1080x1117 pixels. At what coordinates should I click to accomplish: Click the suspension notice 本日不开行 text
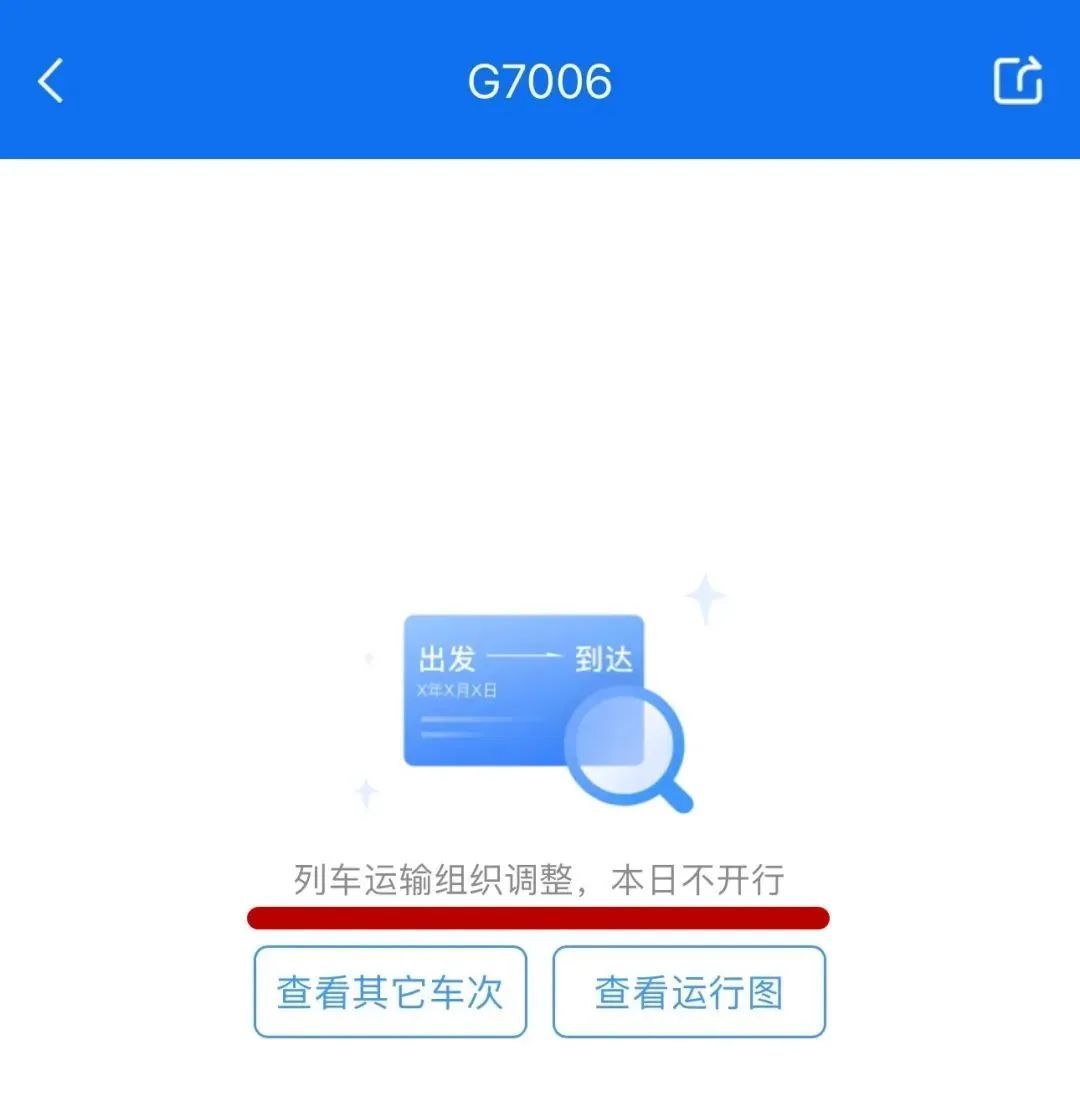click(700, 876)
